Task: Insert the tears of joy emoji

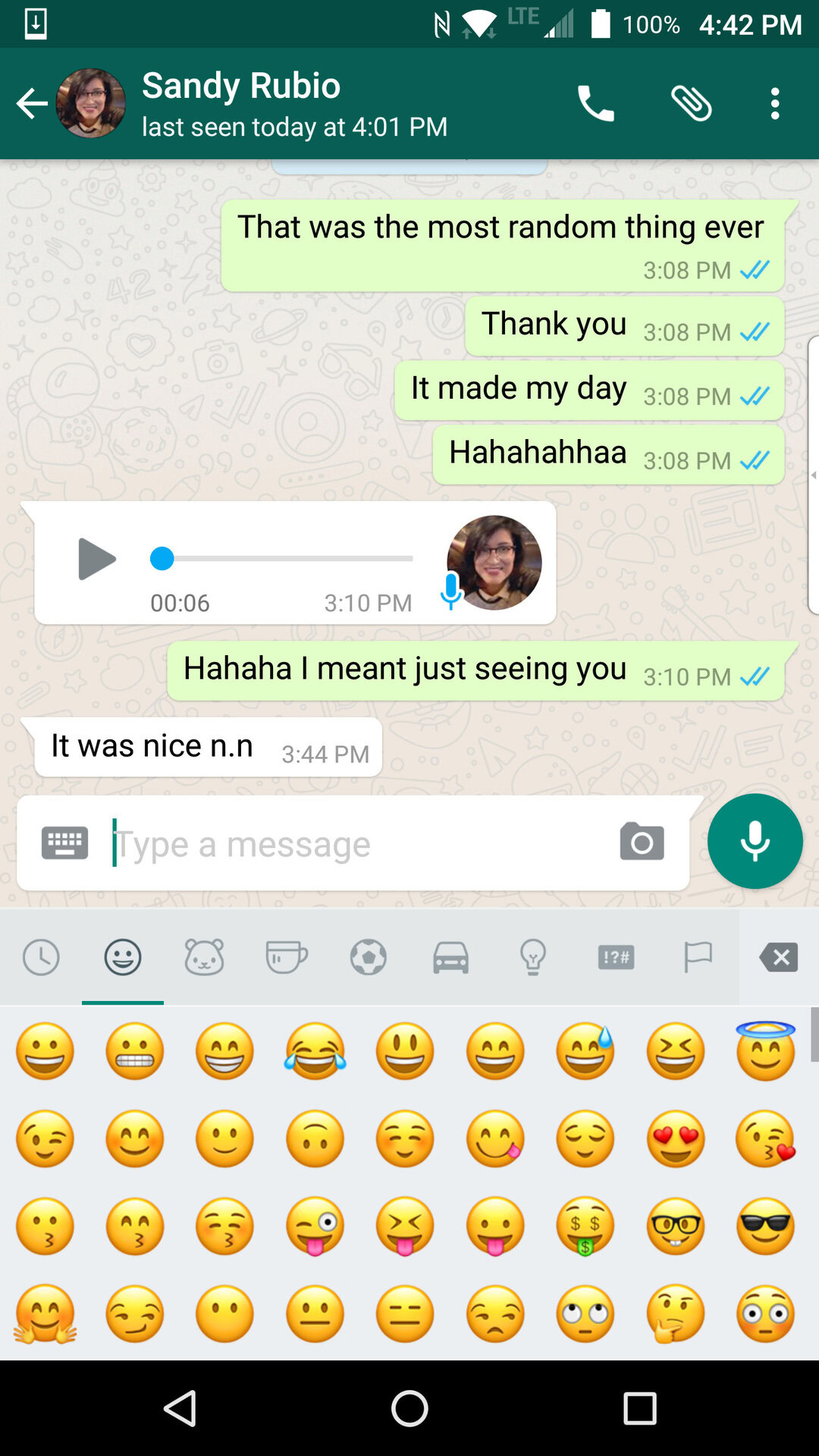Action: point(315,1051)
